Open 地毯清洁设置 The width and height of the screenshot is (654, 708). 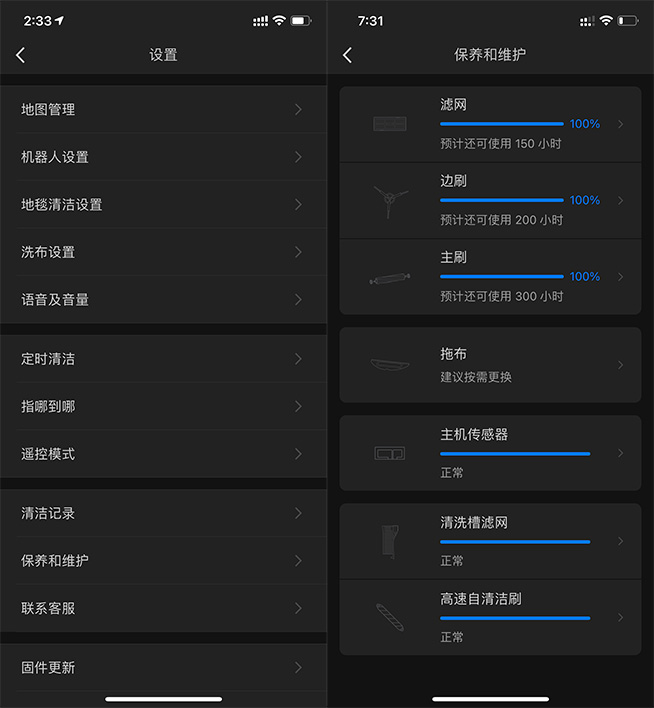pos(163,205)
